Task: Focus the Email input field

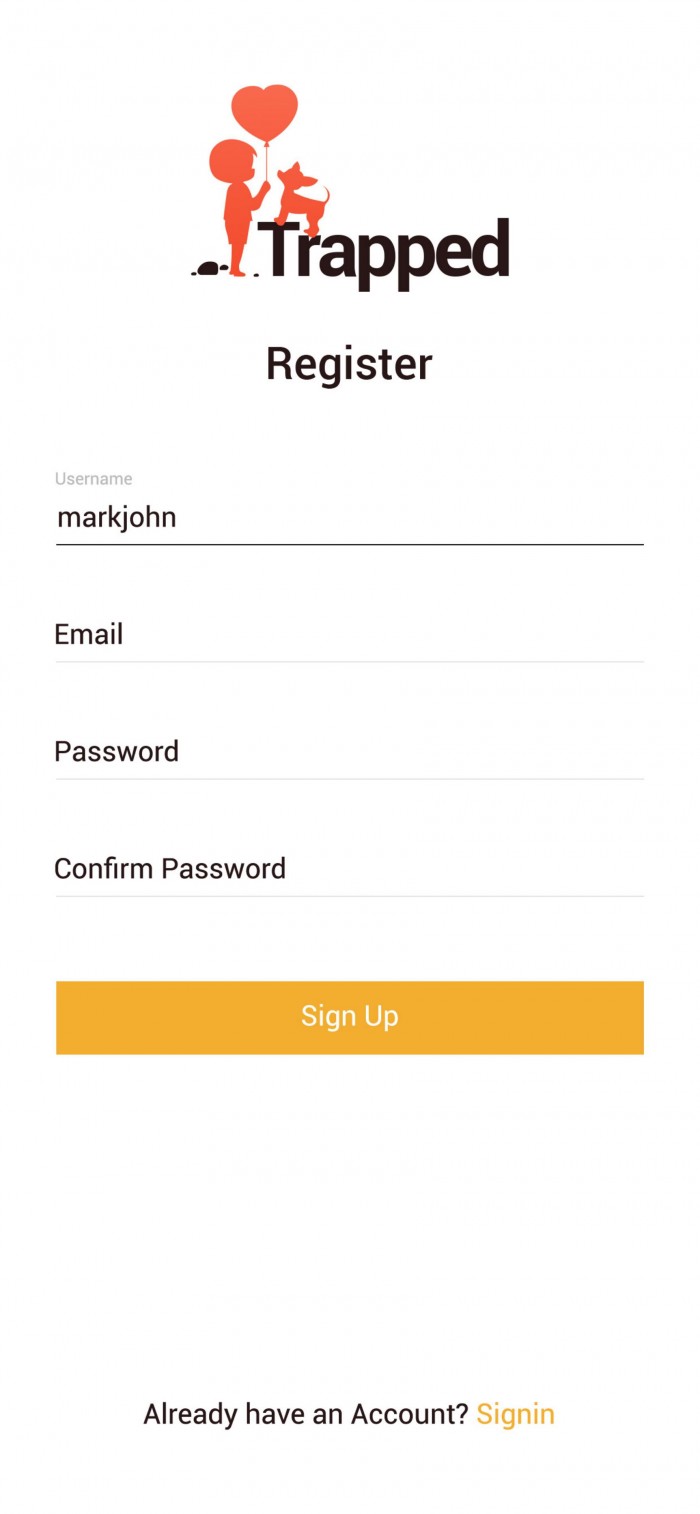Action: pos(349,635)
